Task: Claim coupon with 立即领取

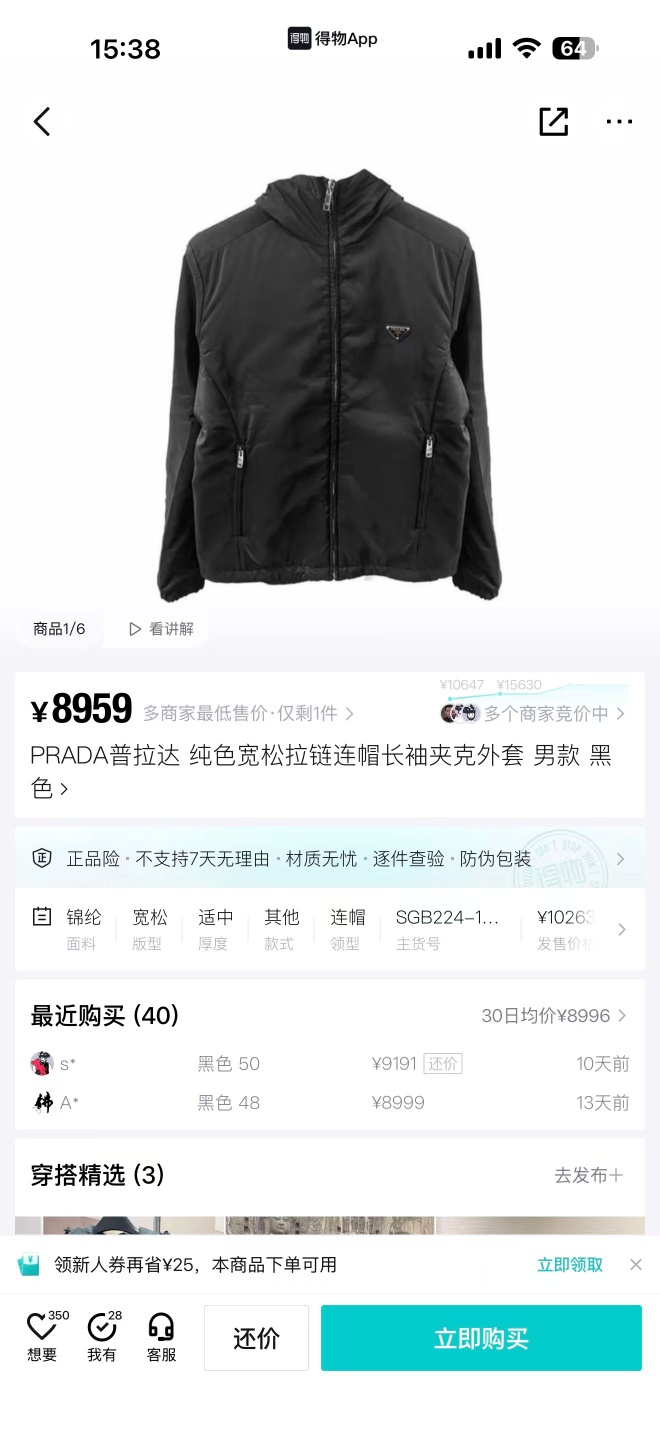Action: 570,1265
